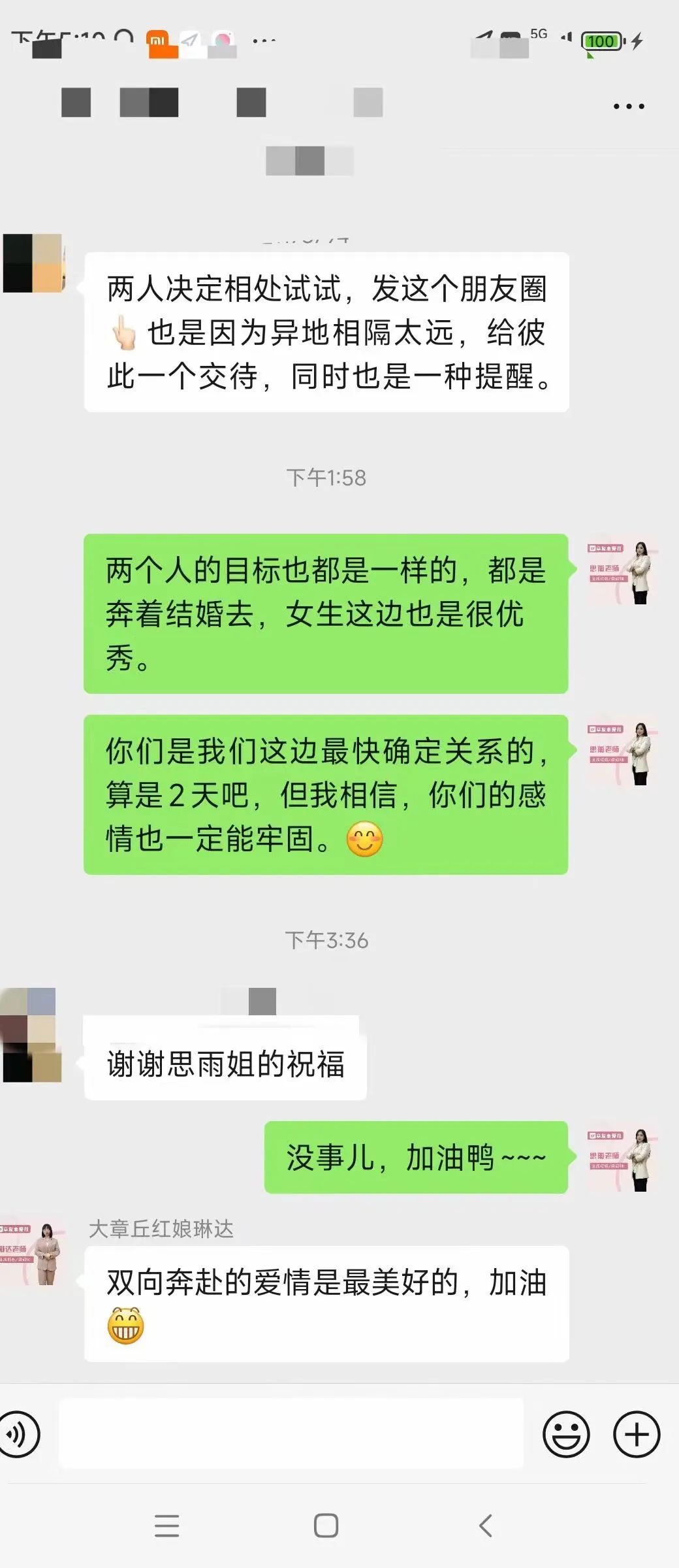Screen dimensions: 679x1568
Task: Open the recent apps menu
Action: [x=166, y=1526]
